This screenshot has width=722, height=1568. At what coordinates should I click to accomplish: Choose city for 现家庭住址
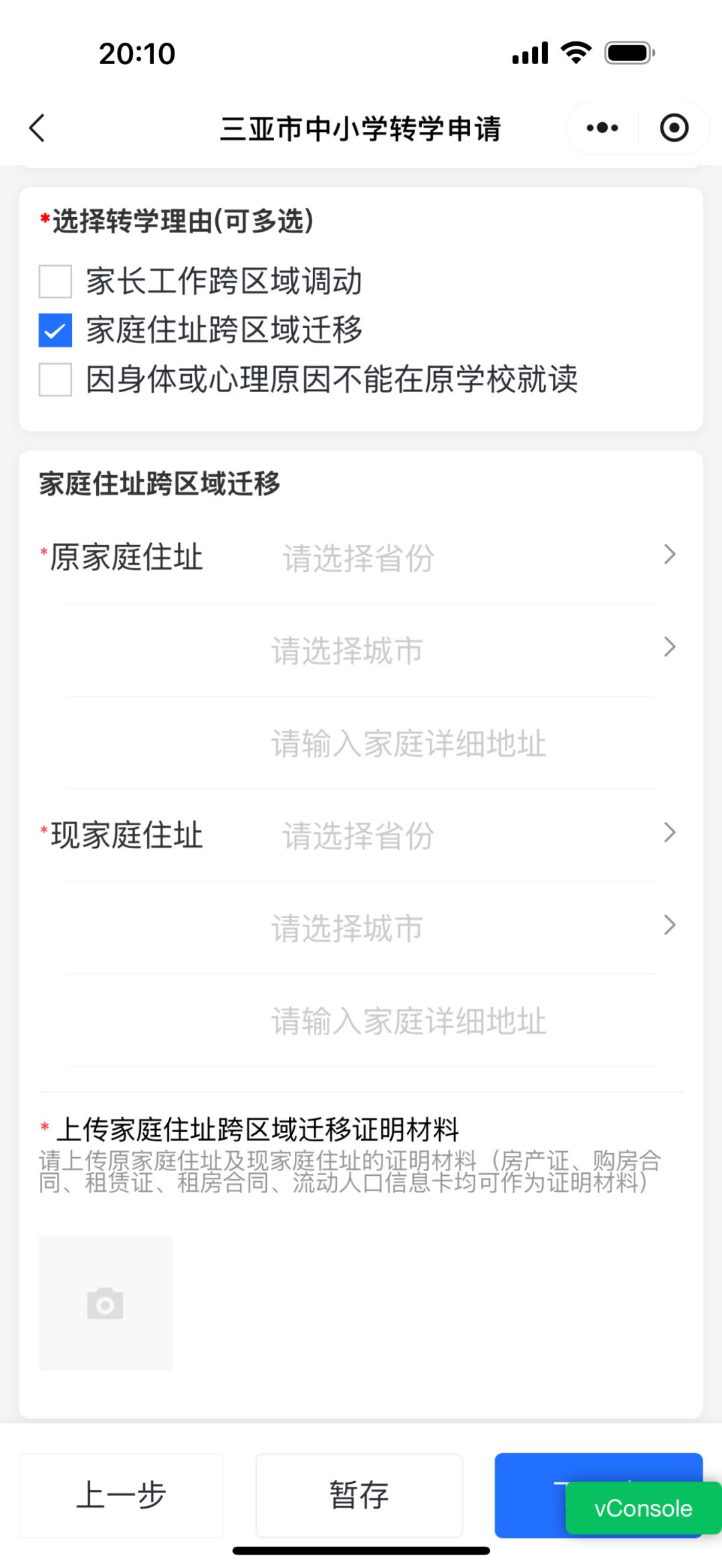pyautogui.click(x=468, y=927)
